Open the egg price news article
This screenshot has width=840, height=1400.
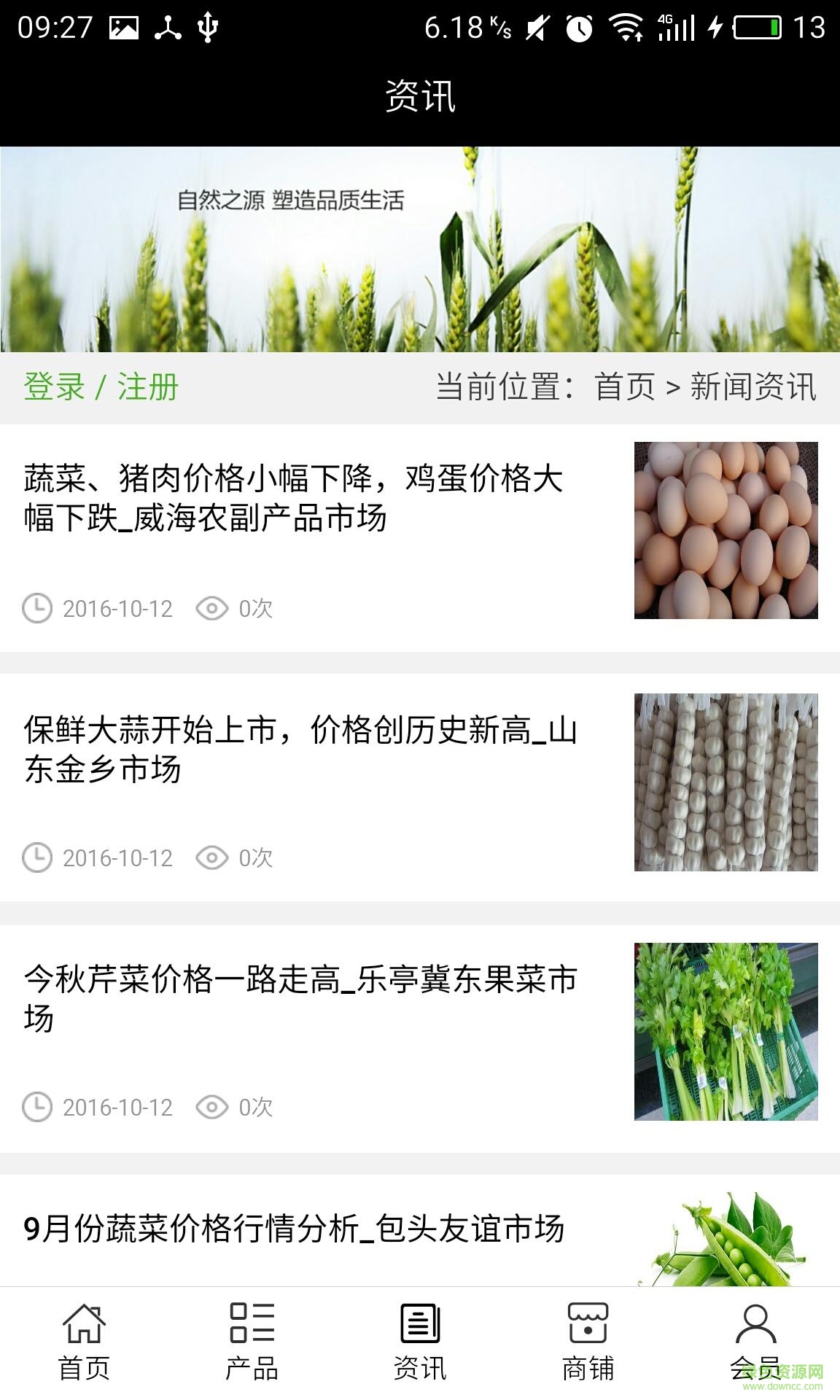[292, 503]
